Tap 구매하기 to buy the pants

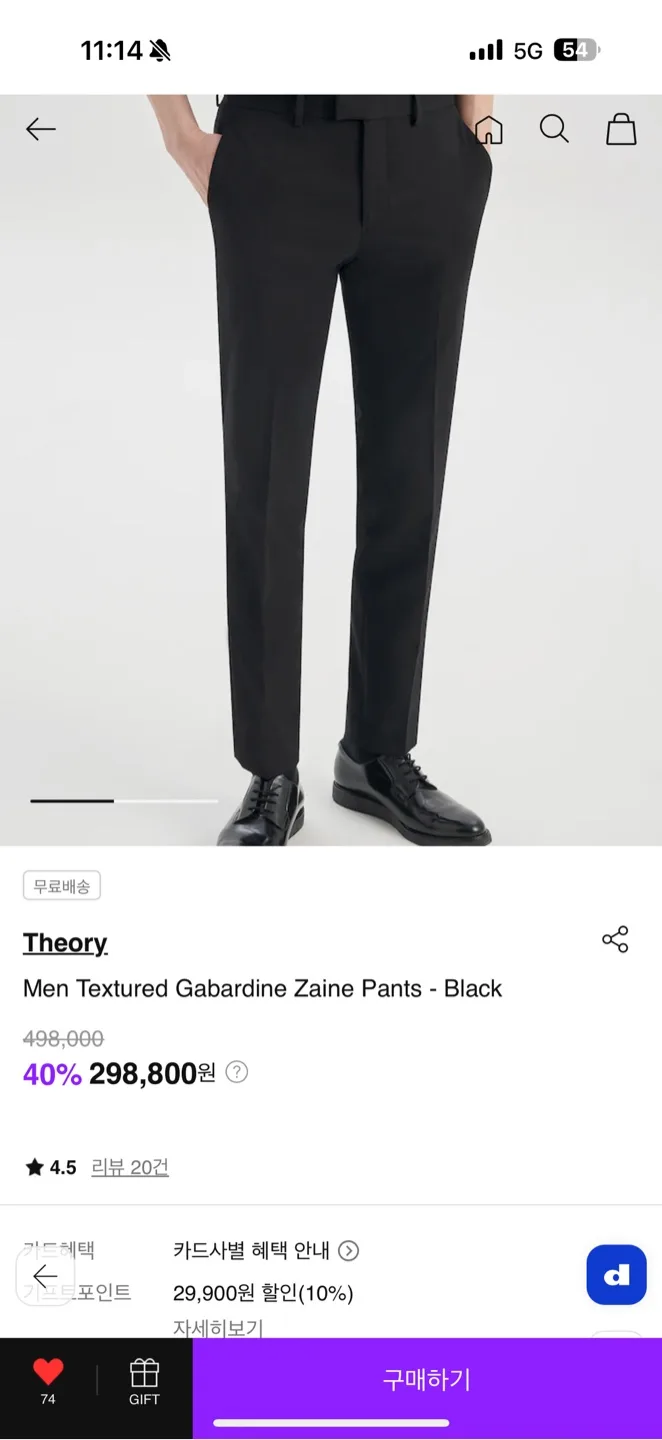427,1381
